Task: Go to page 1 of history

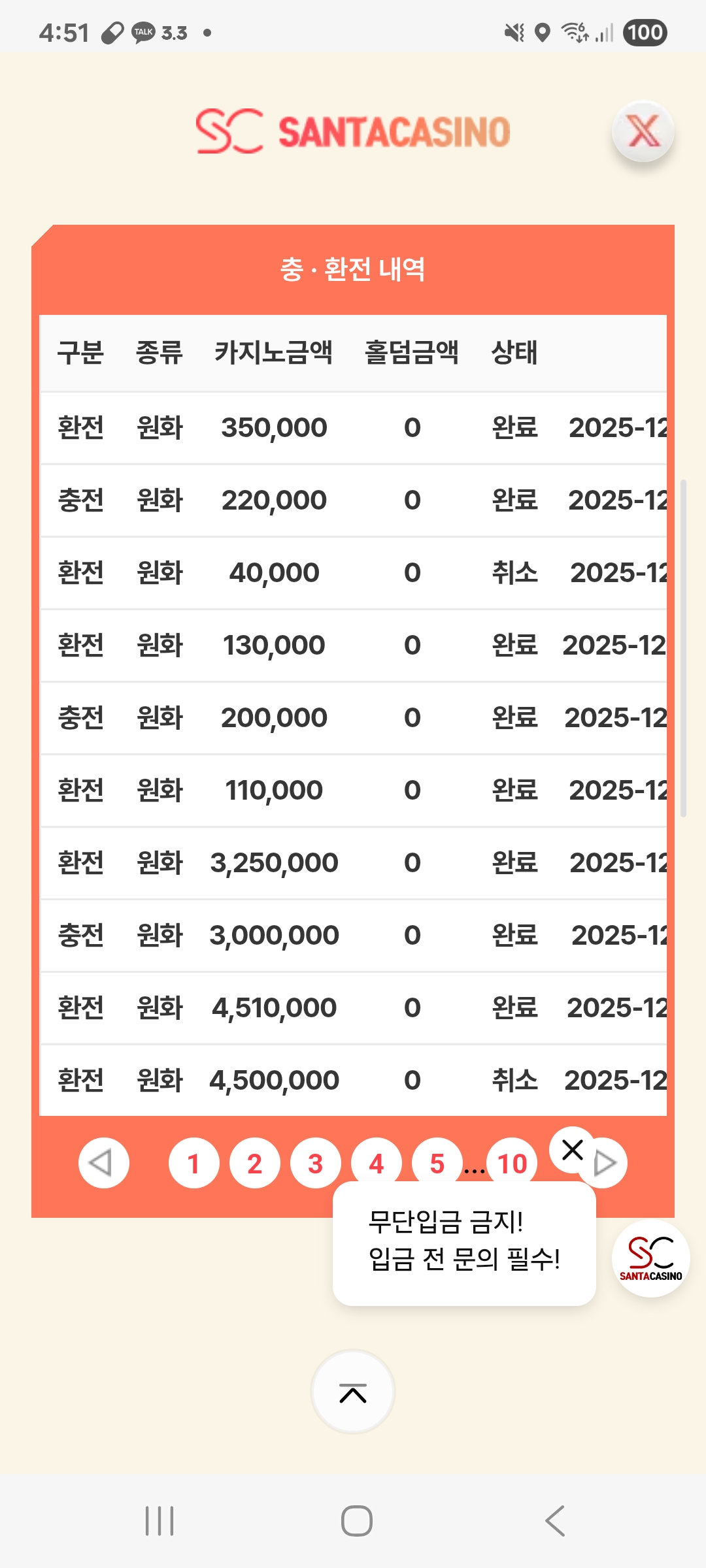Action: coord(193,1163)
